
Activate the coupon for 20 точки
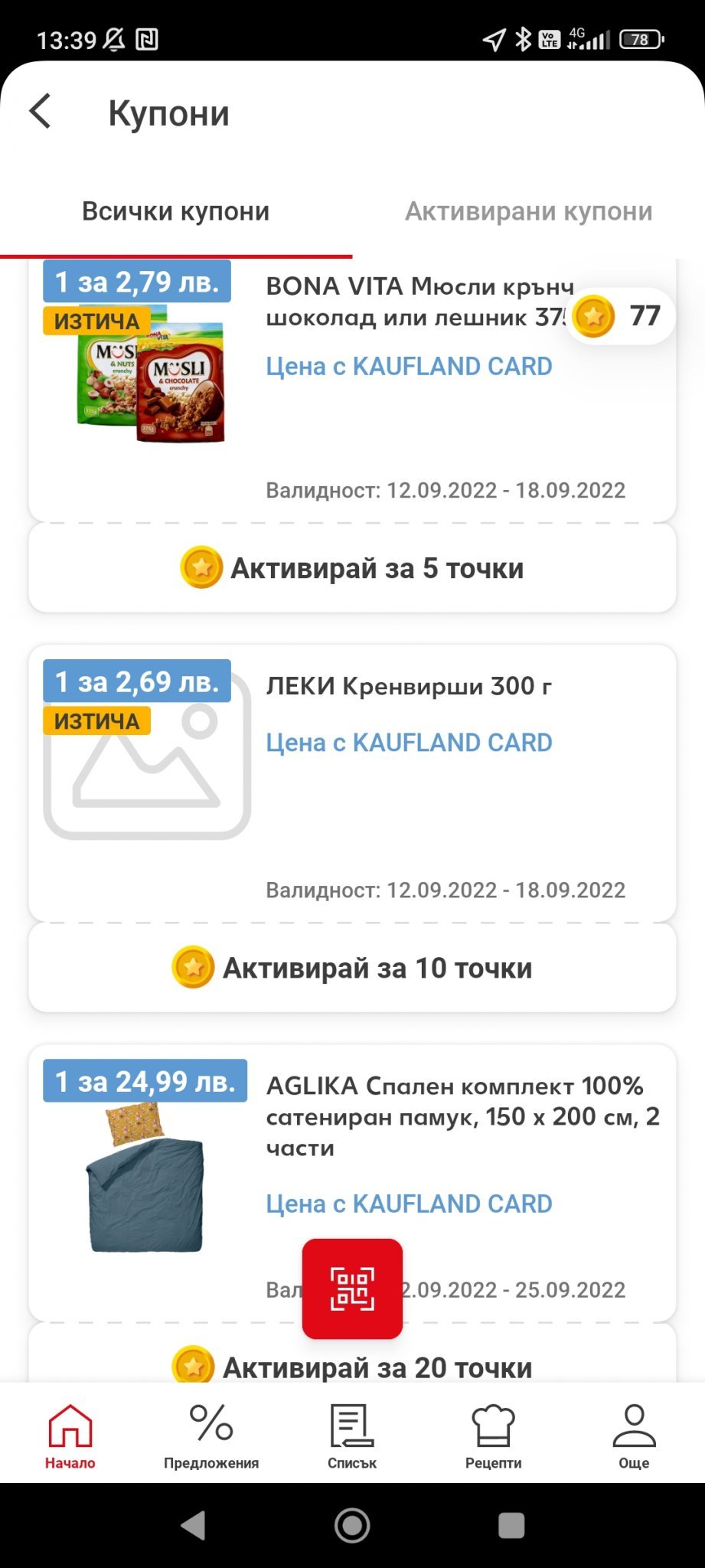352,1366
